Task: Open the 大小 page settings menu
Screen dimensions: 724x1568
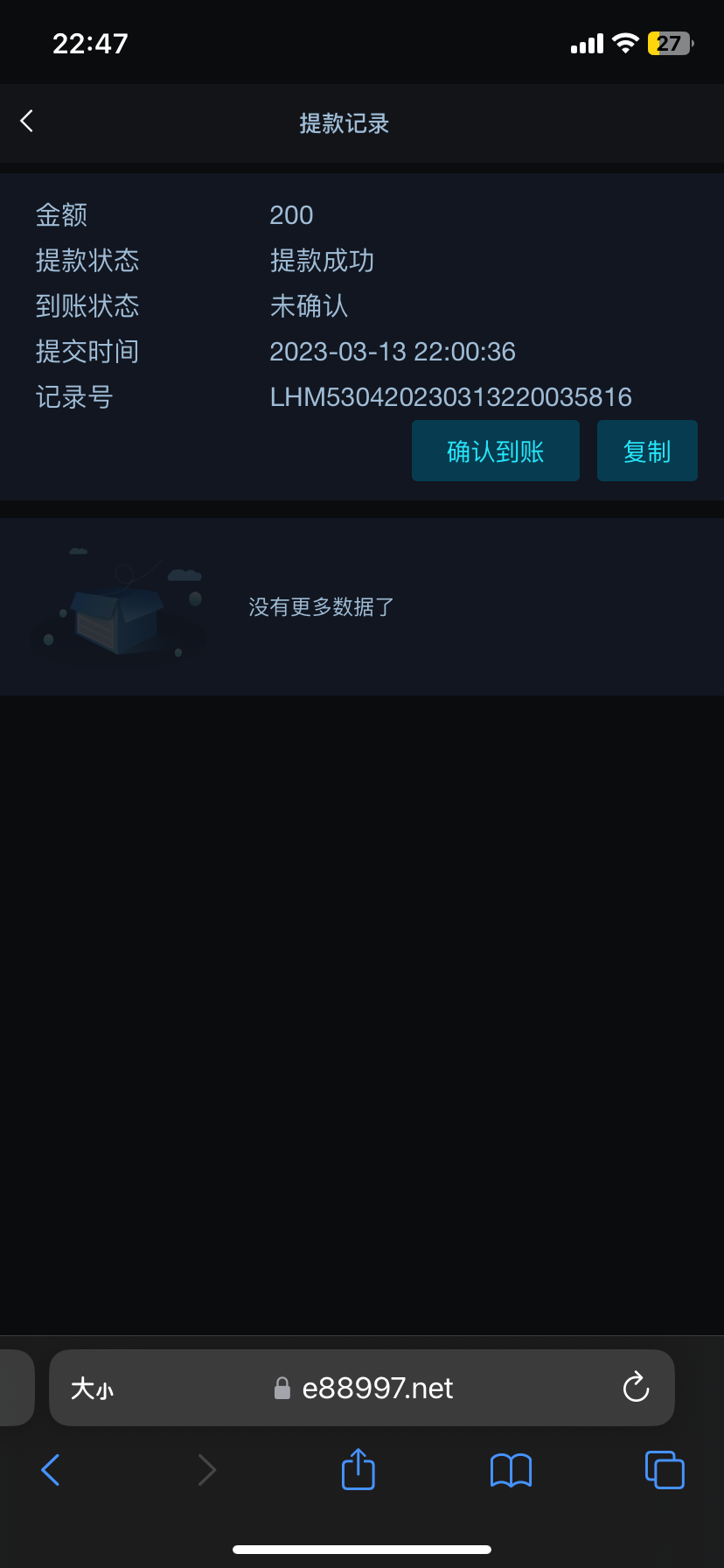Action: (92, 1389)
